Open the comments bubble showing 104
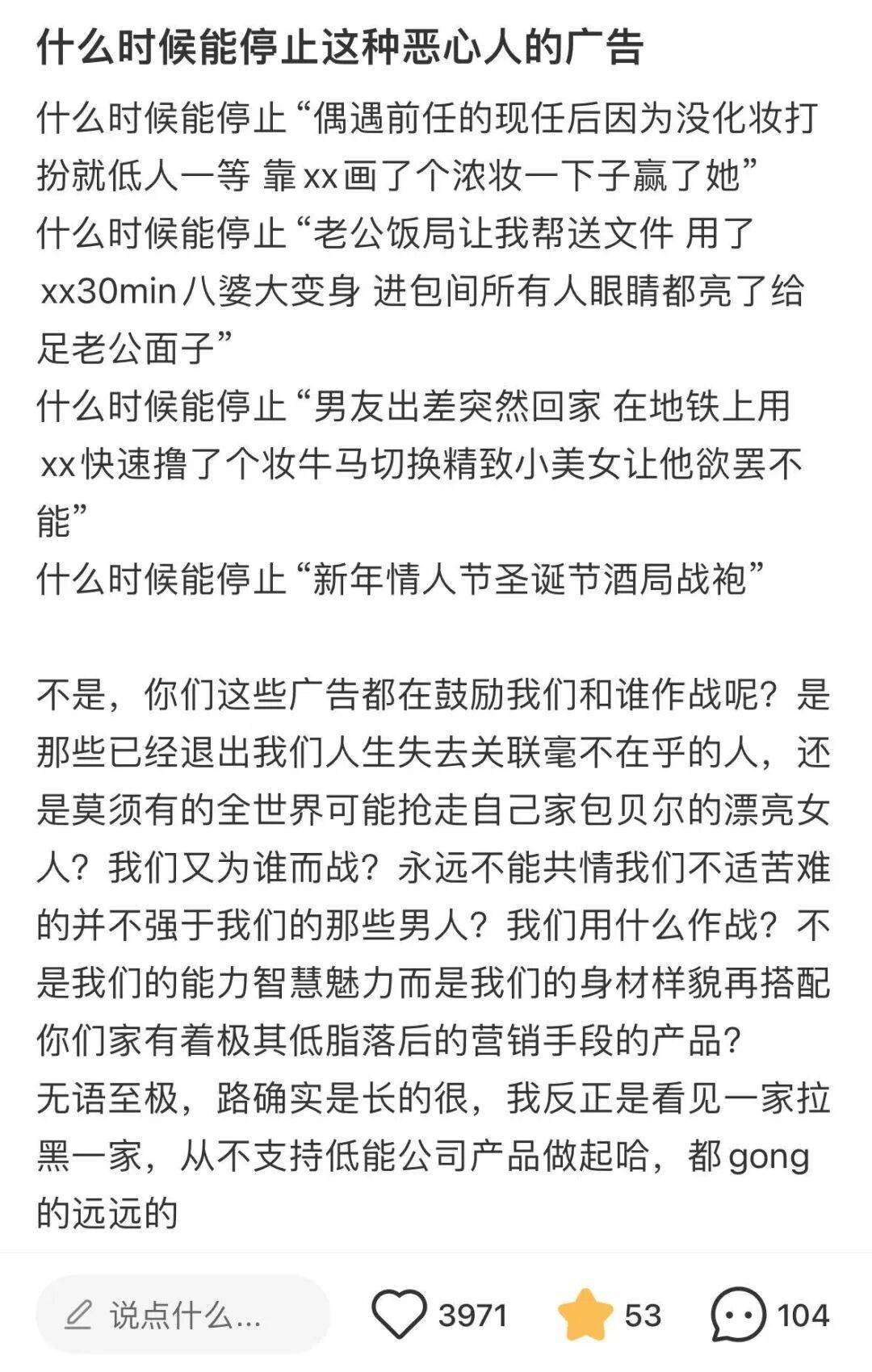This screenshot has height=1372, width=872. (738, 1316)
